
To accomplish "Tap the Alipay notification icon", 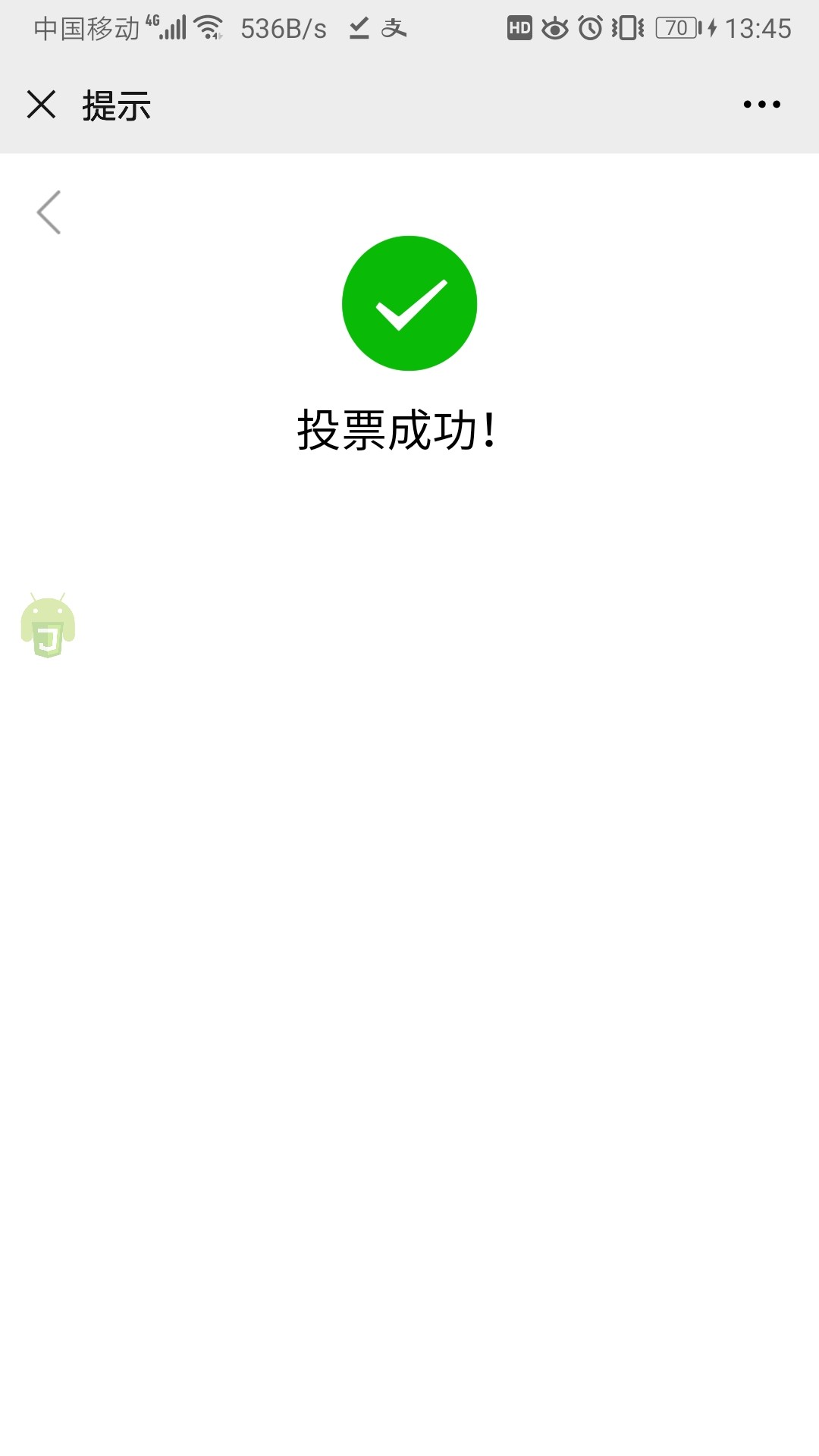I will [x=393, y=27].
